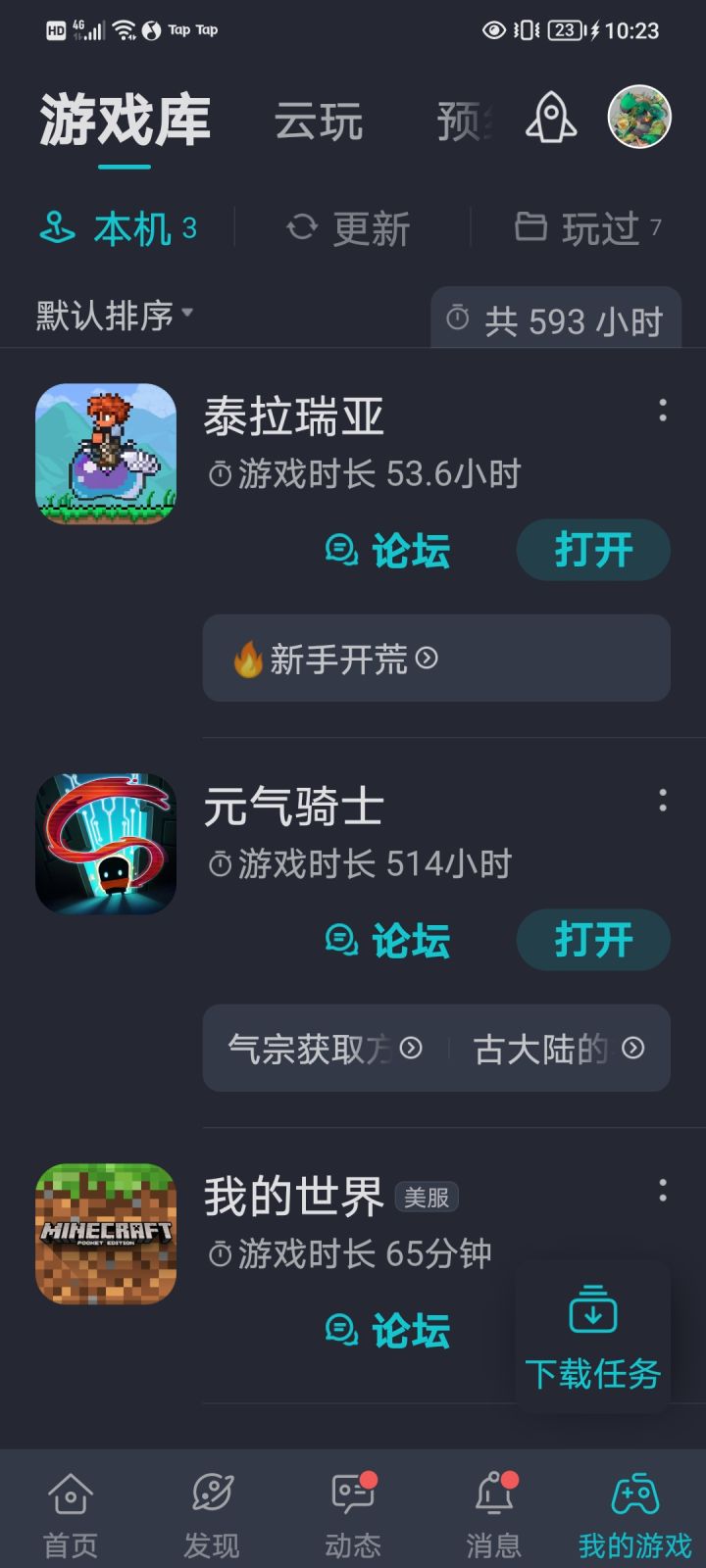
Task: Show more options for 元气骑士
Action: [663, 801]
